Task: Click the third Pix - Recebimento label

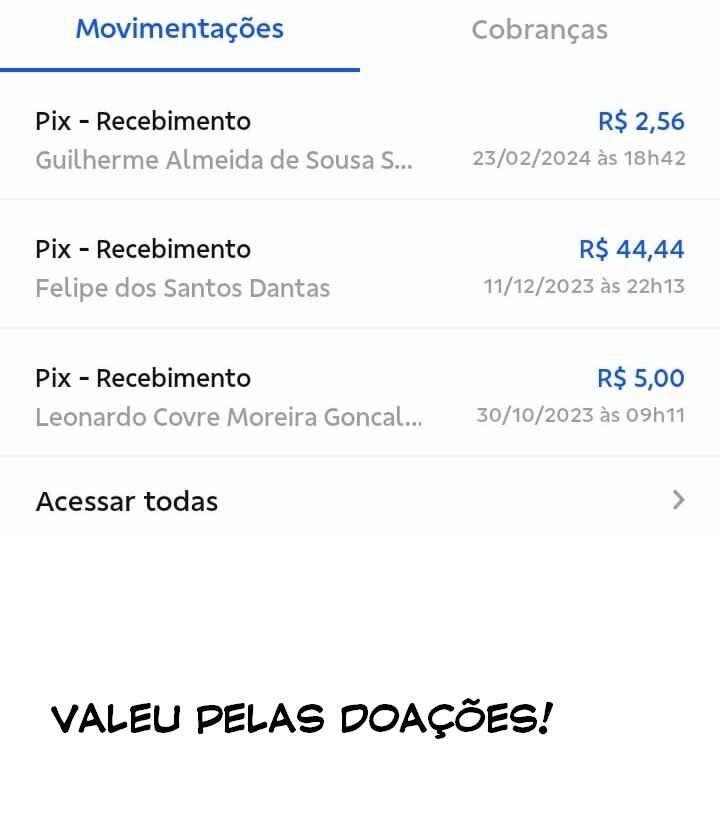Action: pos(143,378)
